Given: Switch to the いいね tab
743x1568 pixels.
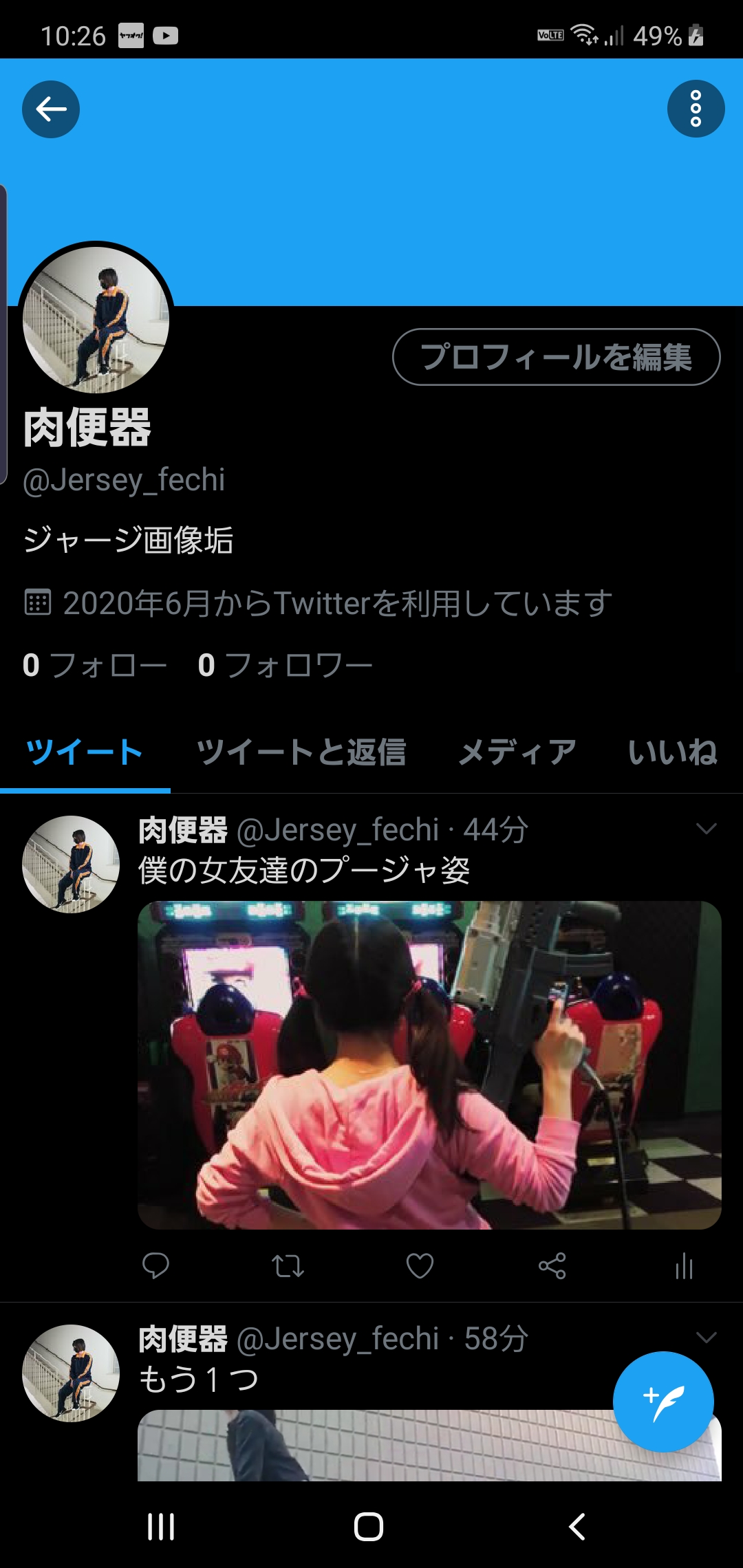Looking at the screenshot, I should [672, 752].
